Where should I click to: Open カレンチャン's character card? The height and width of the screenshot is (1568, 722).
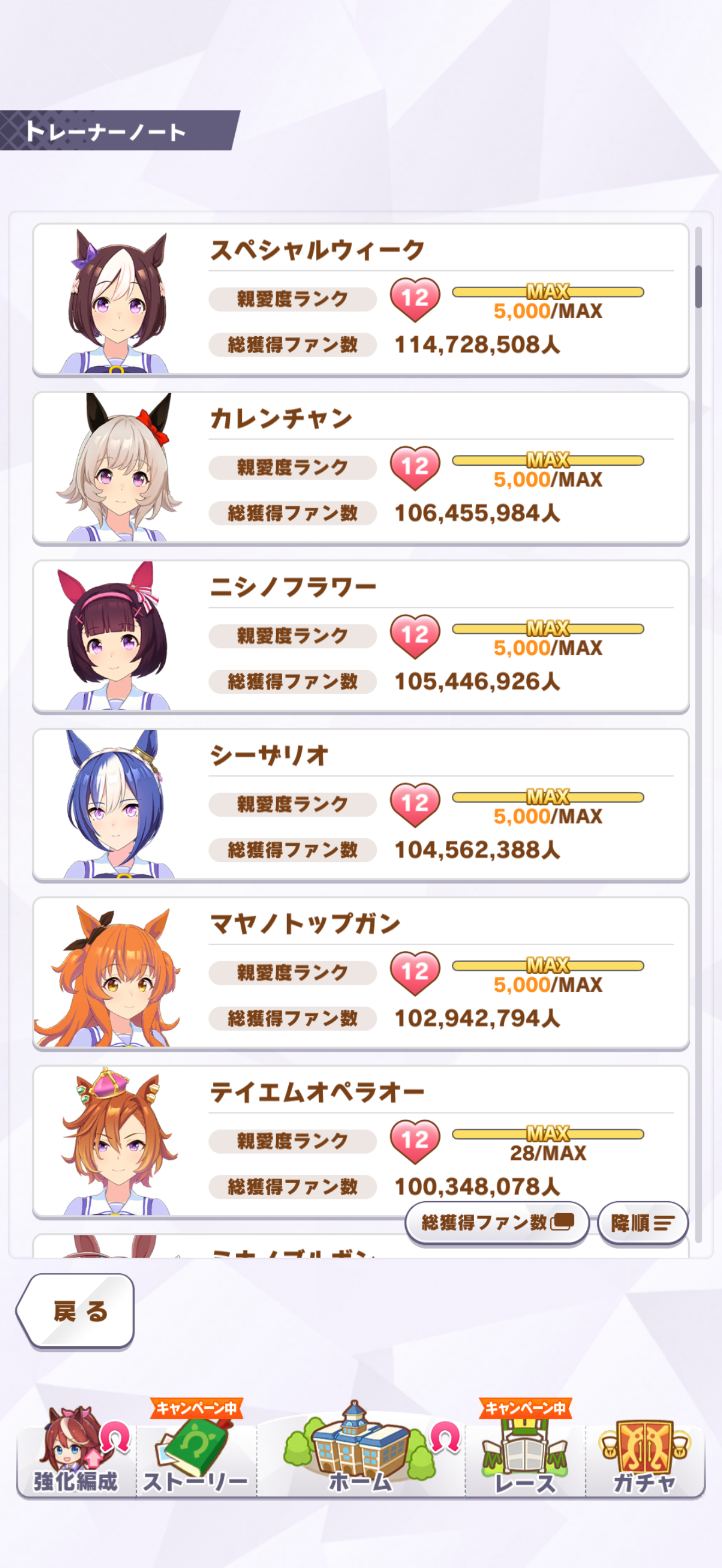click(x=360, y=468)
